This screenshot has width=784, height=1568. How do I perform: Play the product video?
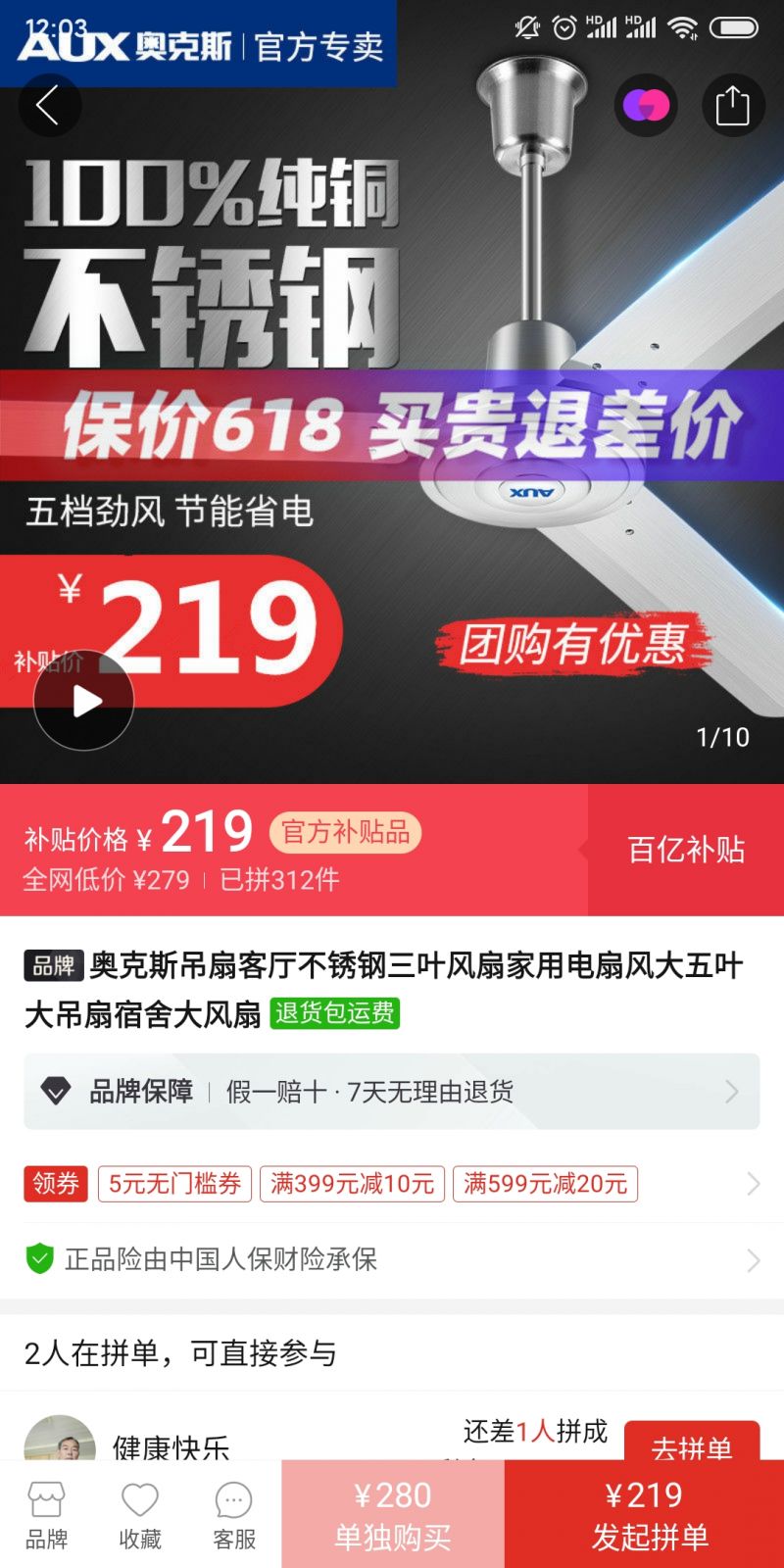point(84,701)
